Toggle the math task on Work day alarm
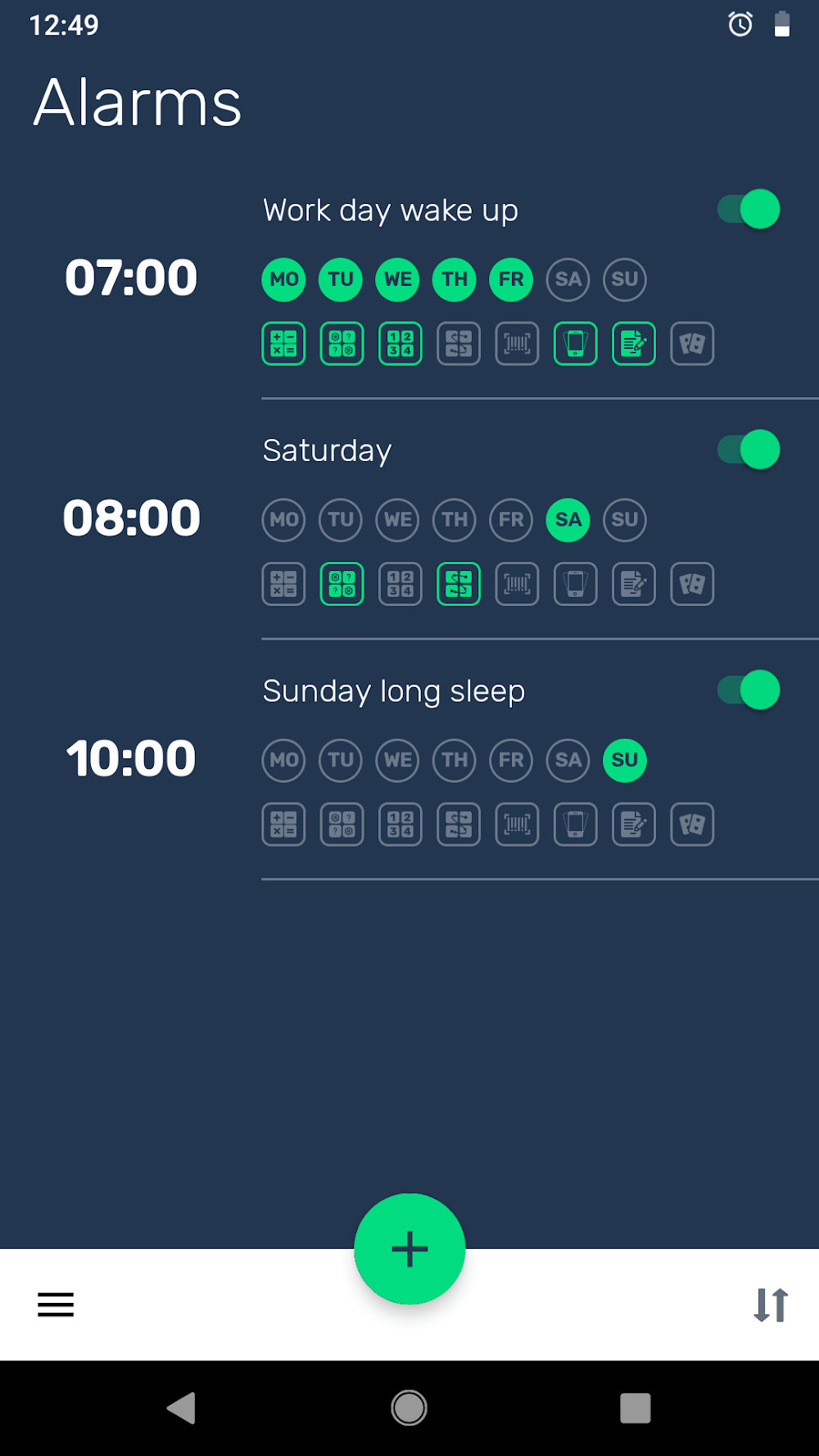 click(283, 343)
